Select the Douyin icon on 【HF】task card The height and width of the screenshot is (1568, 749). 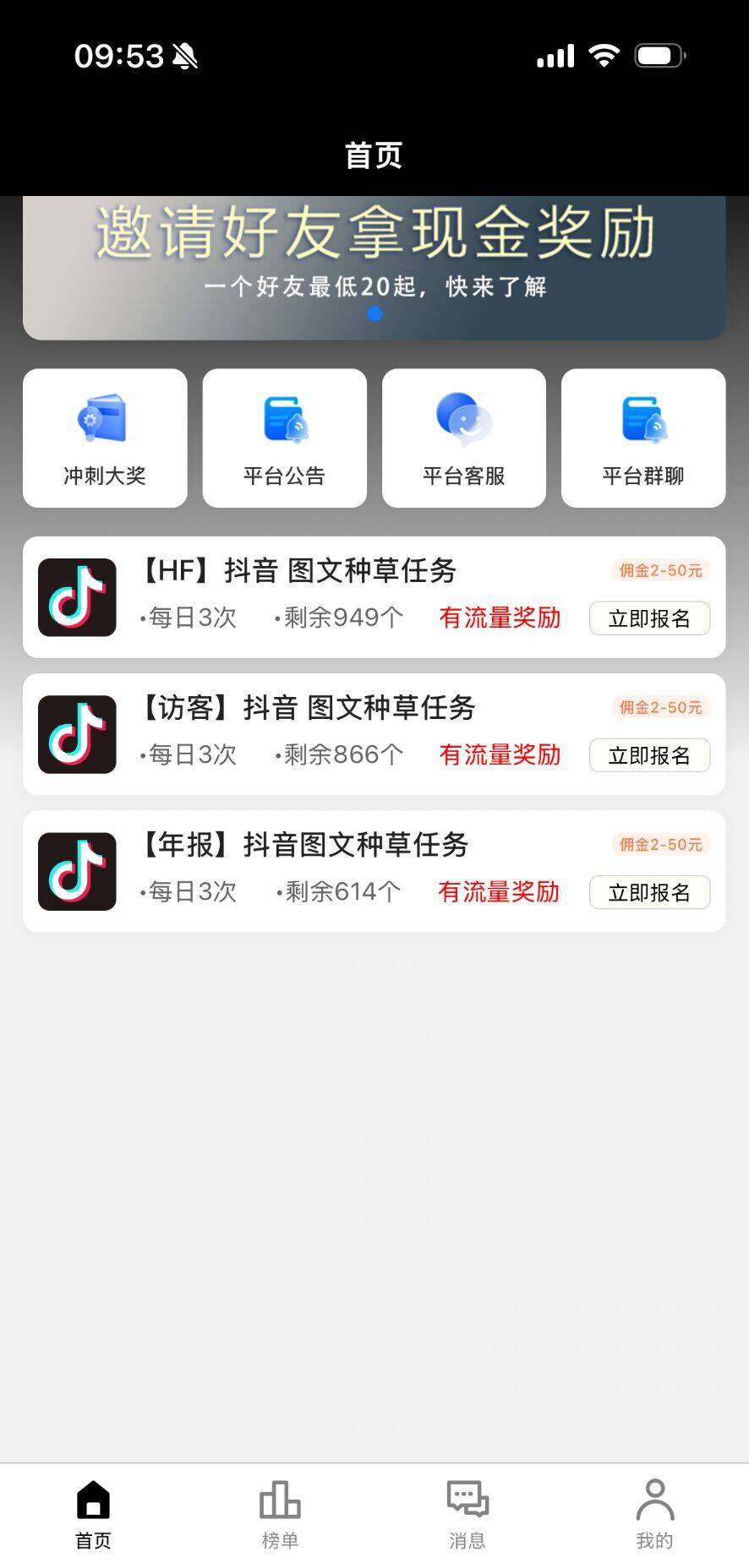coord(76,596)
